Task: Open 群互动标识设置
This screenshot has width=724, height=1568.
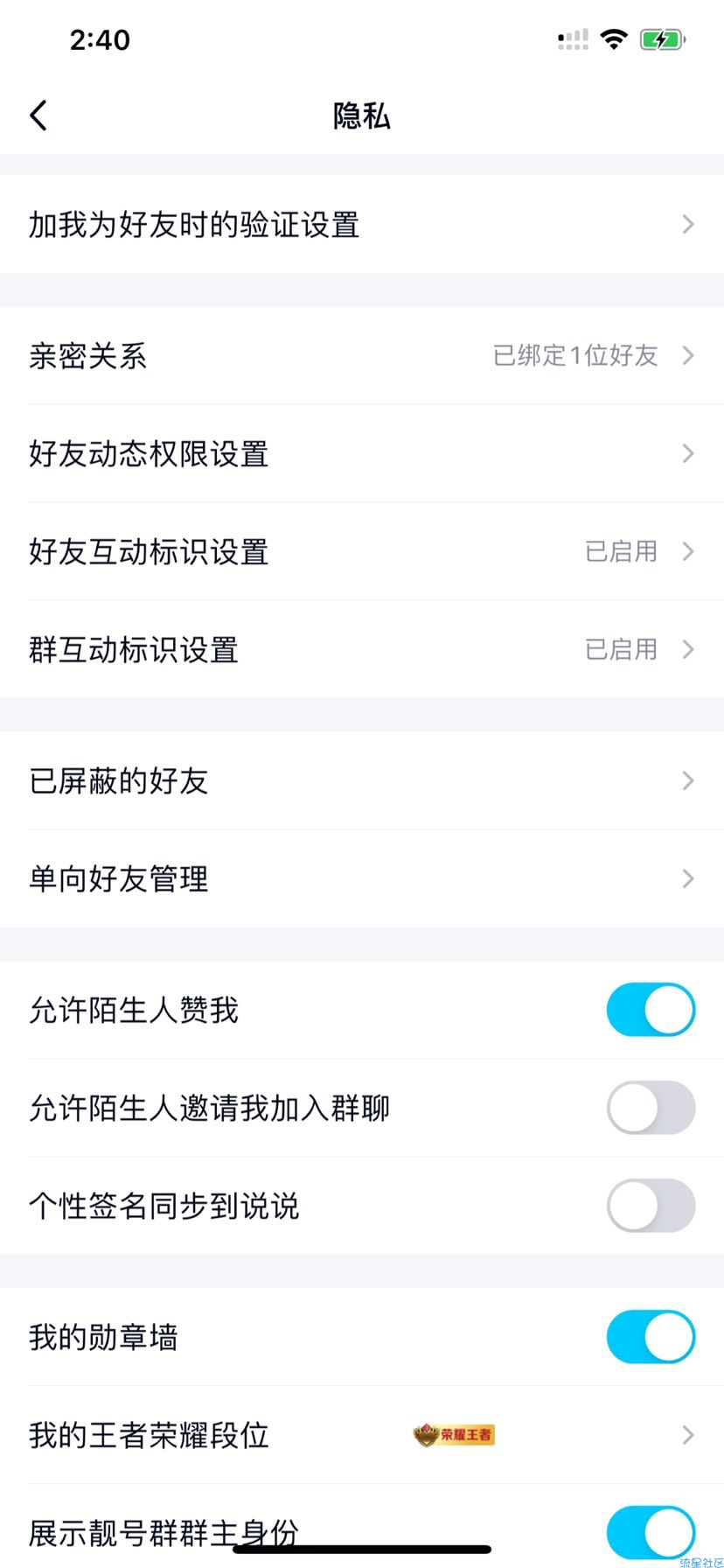Action: pyautogui.click(x=362, y=649)
